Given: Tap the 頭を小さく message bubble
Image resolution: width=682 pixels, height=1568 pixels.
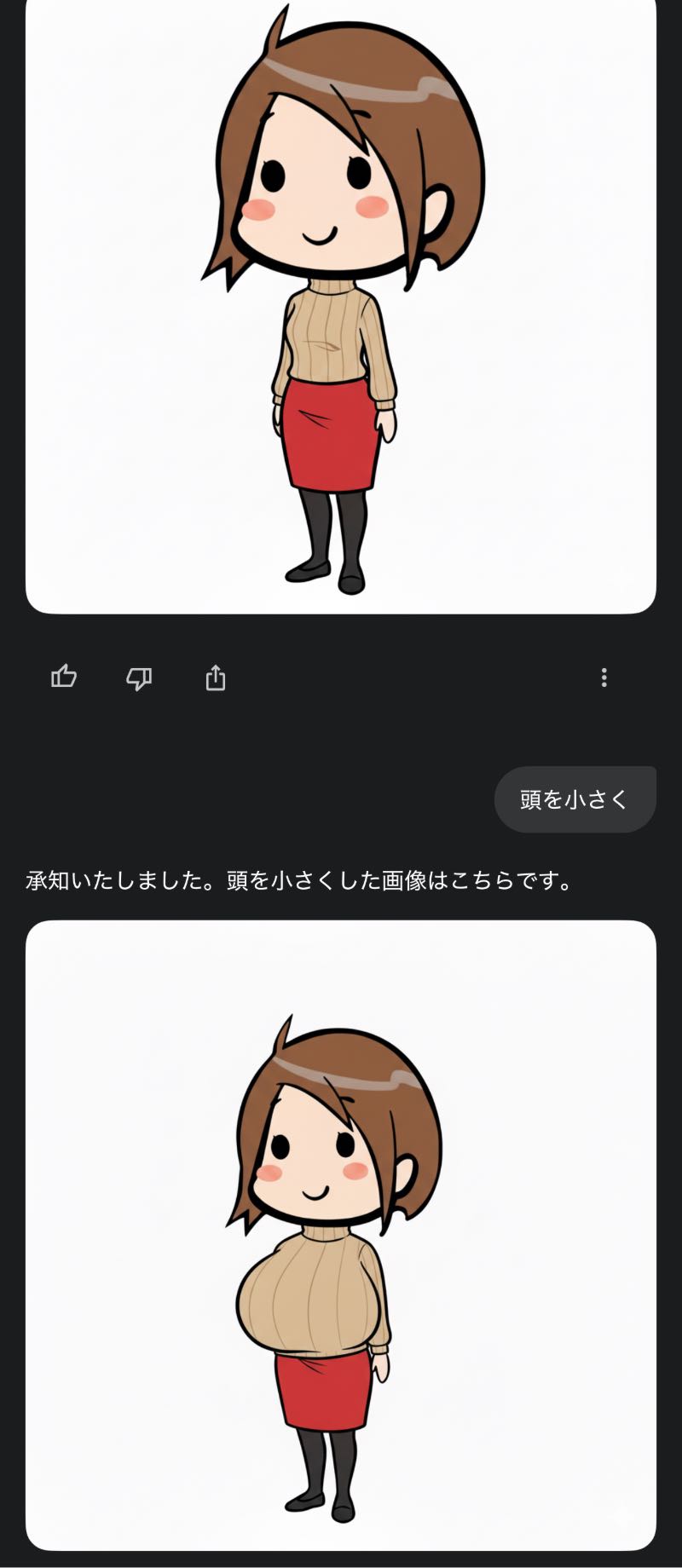Looking at the screenshot, I should click(x=575, y=799).
